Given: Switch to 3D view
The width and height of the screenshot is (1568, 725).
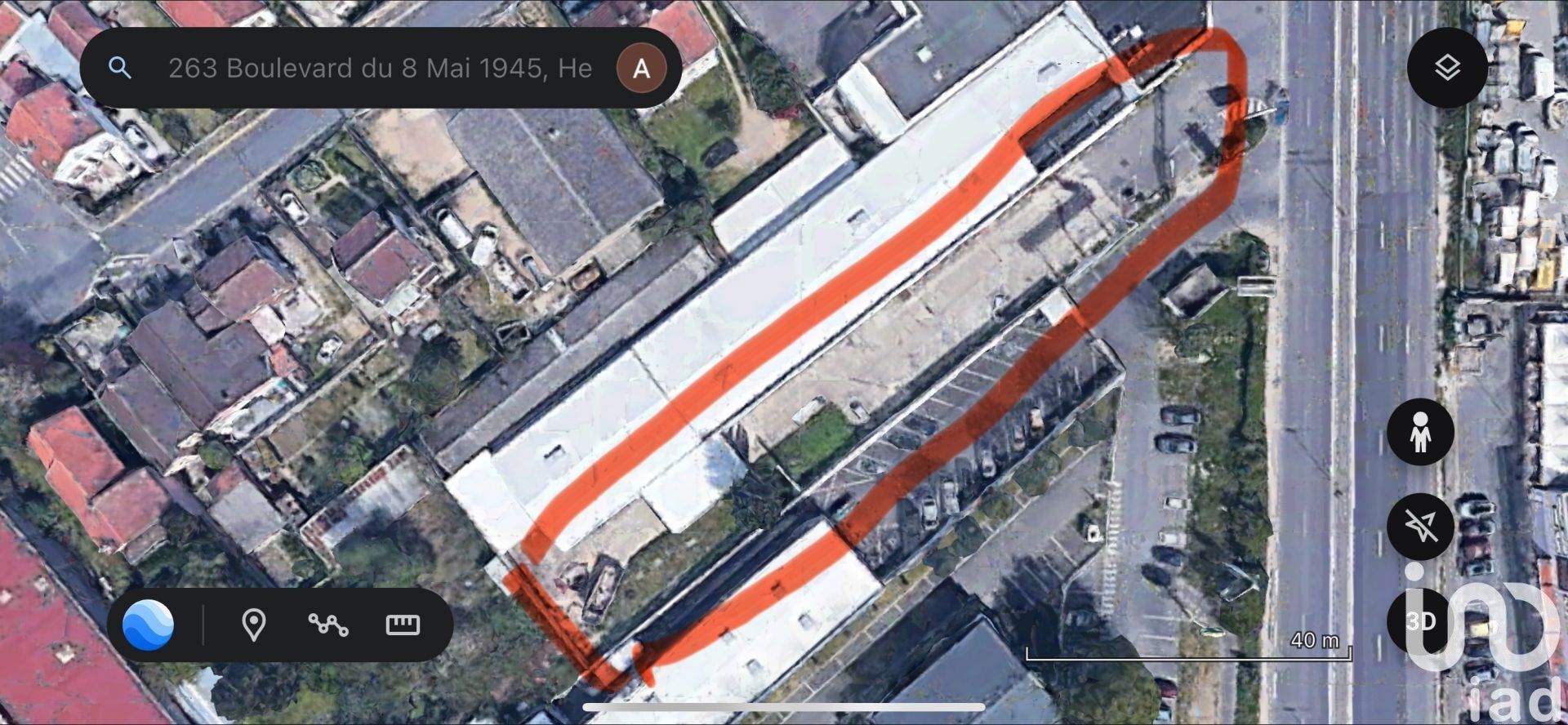Looking at the screenshot, I should (x=1420, y=621).
